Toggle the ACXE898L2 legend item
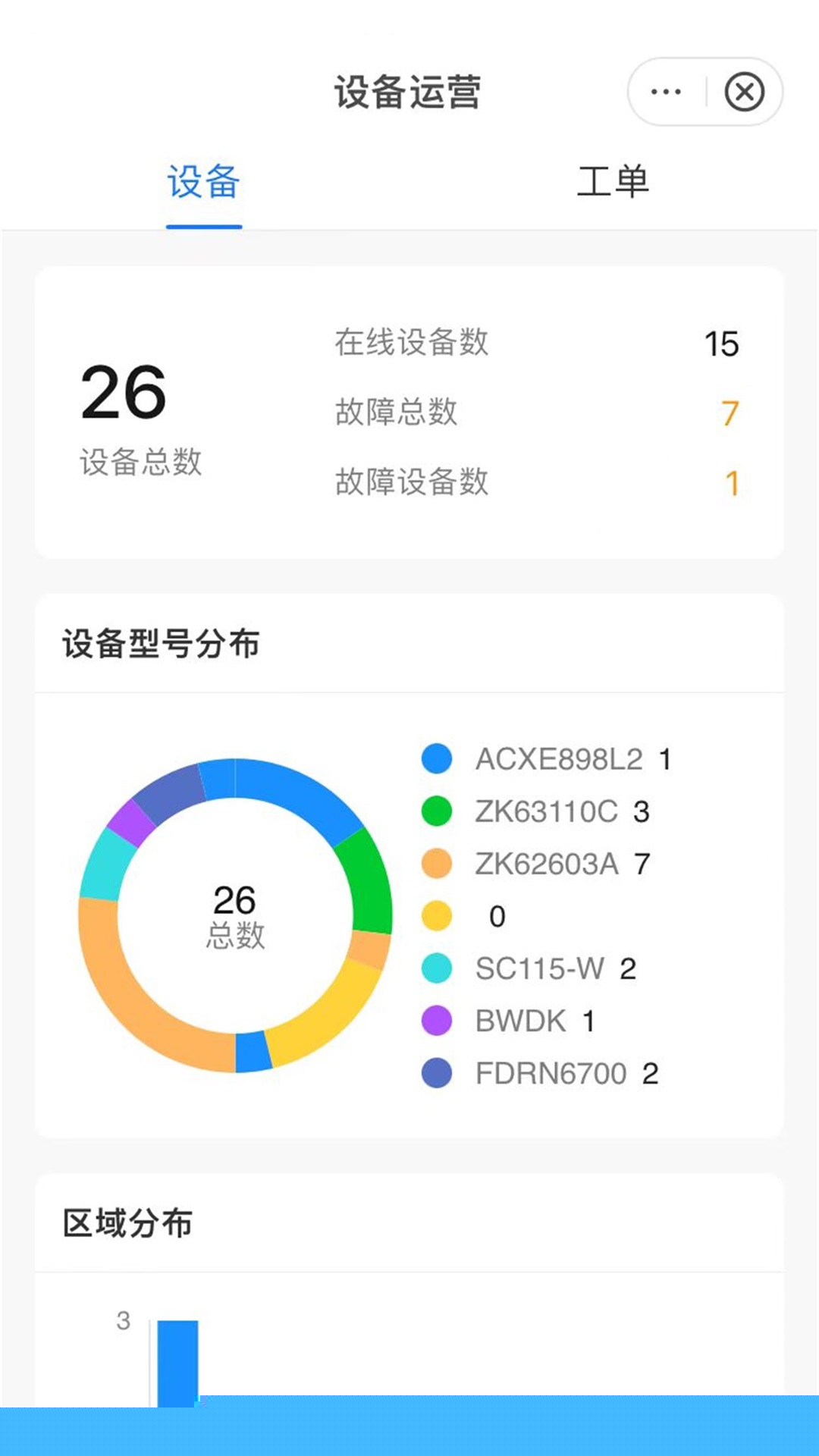Viewport: 819px width, 1456px height. pyautogui.click(x=558, y=759)
